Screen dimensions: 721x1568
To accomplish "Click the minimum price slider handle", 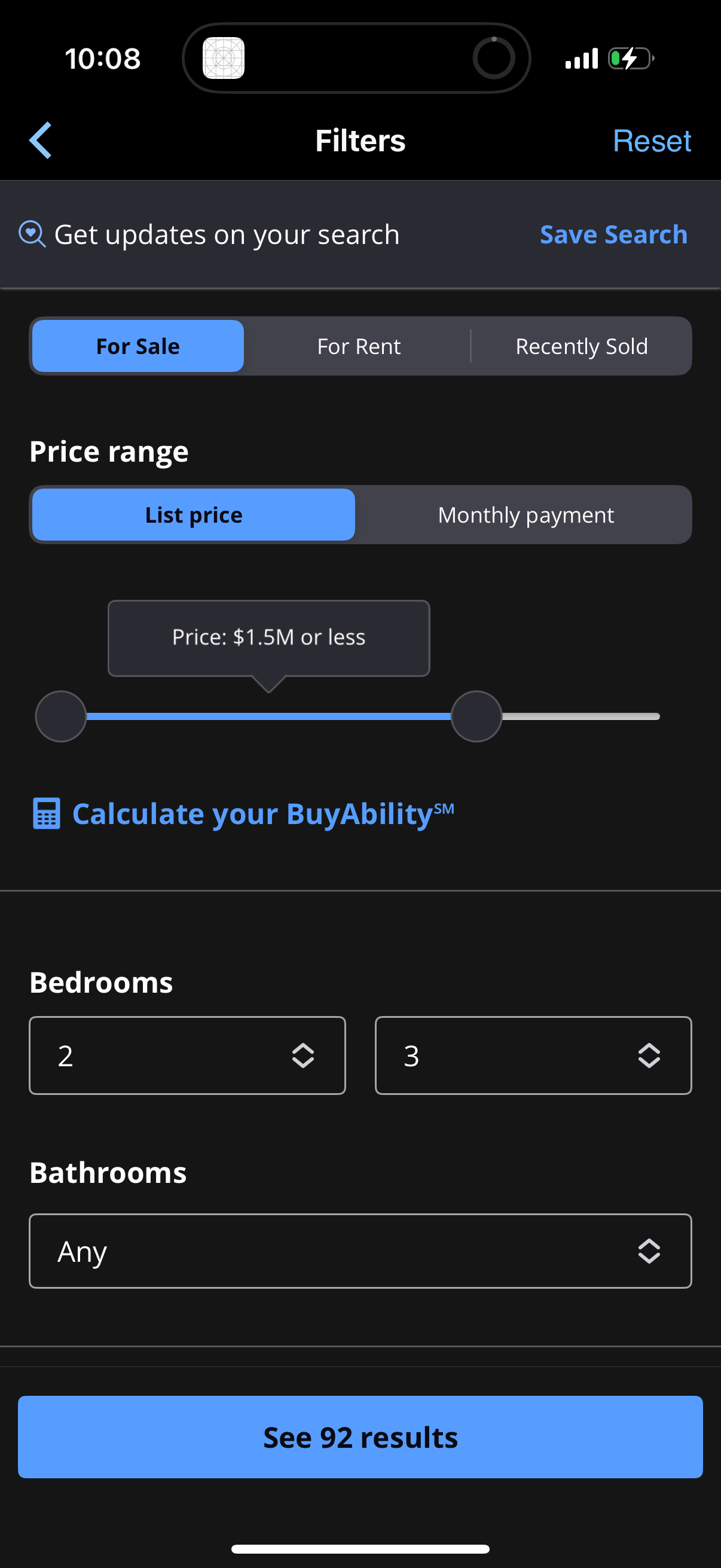I will [60, 716].
